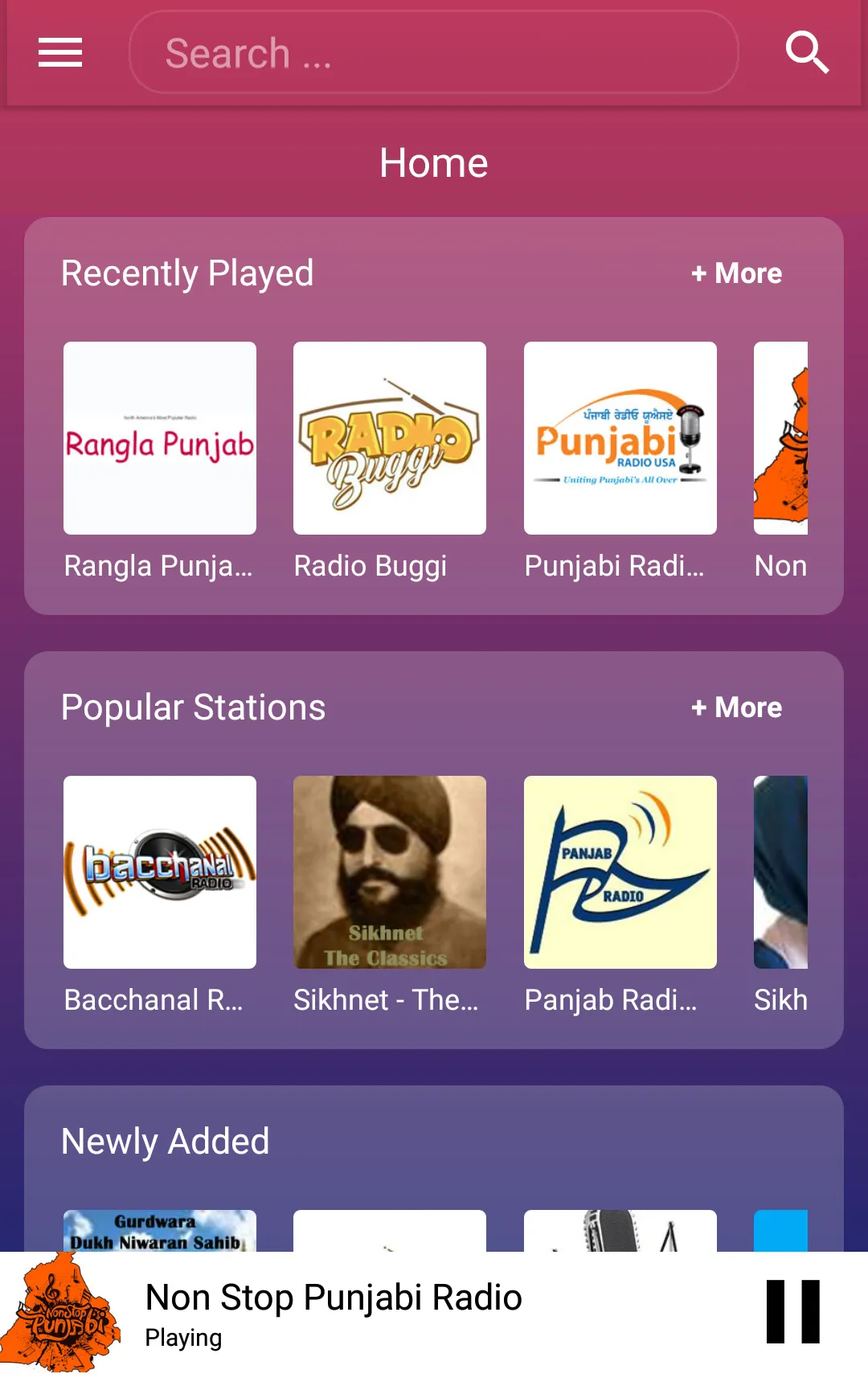Open the Recently Played section heading
The width and height of the screenshot is (868, 1382).
pyautogui.click(x=186, y=273)
